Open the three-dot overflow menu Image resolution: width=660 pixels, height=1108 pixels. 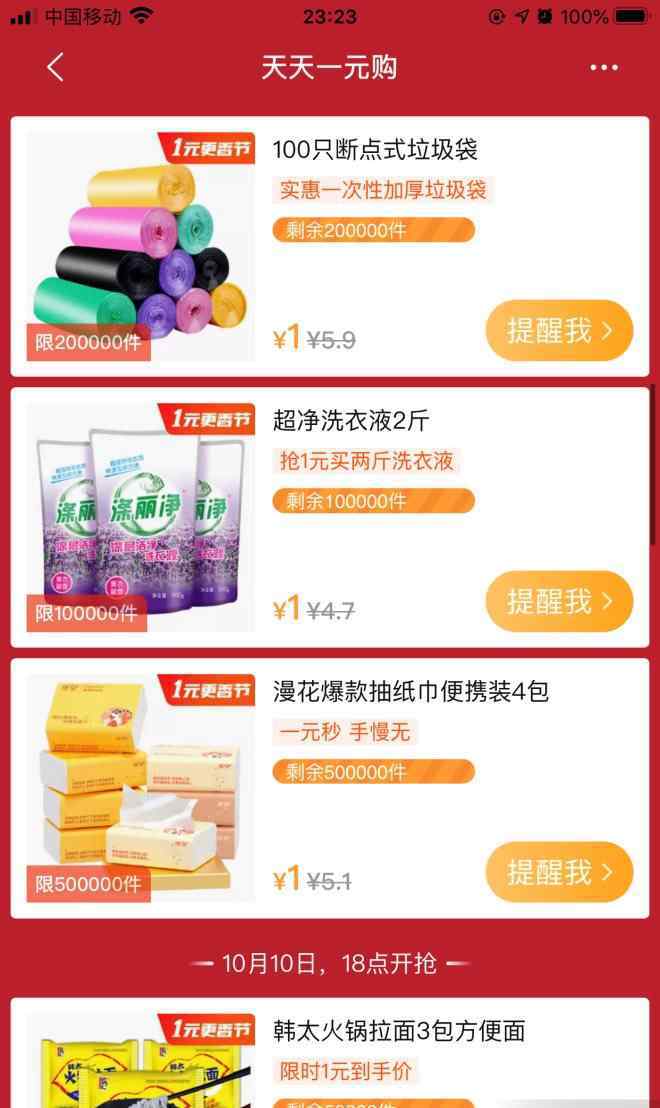(x=603, y=67)
